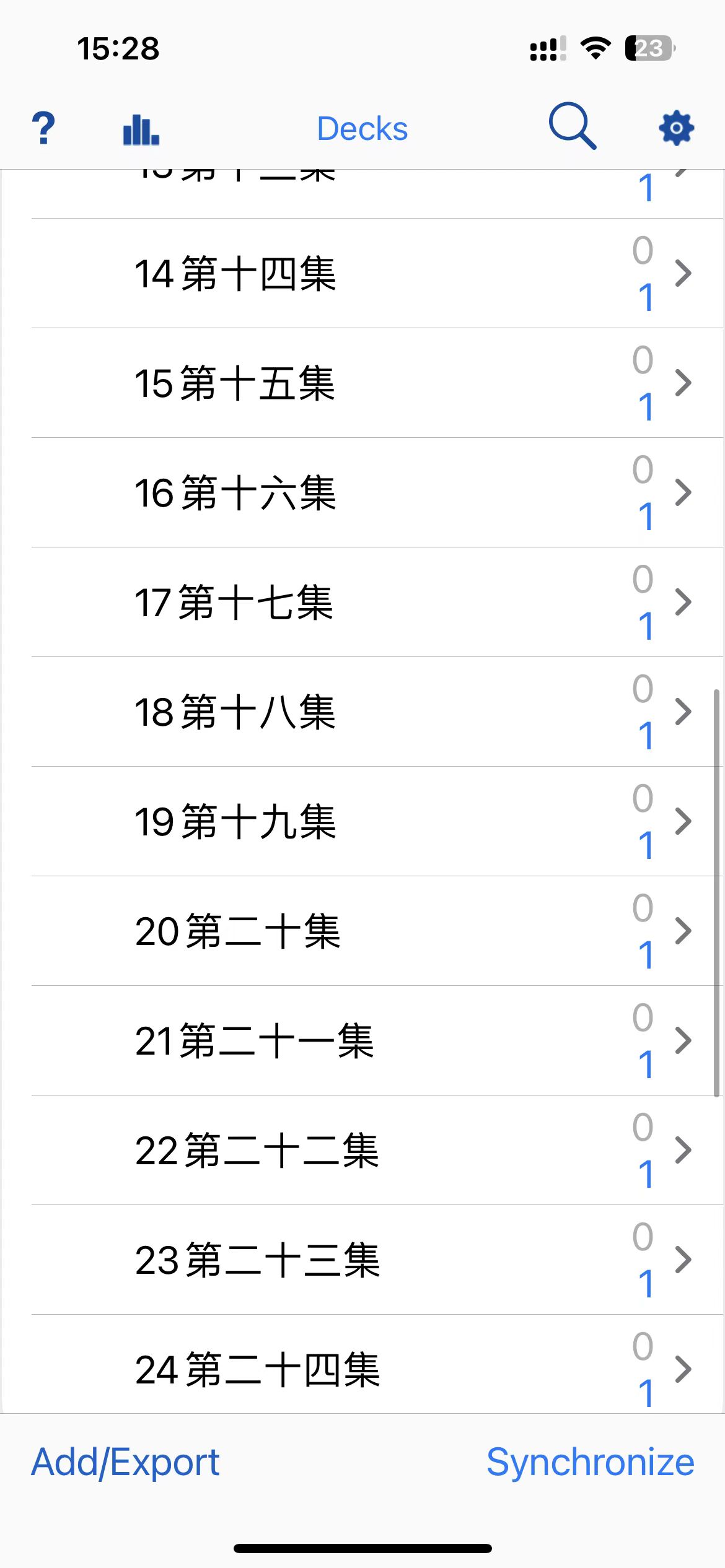Tap Add/Export

[x=125, y=1463]
